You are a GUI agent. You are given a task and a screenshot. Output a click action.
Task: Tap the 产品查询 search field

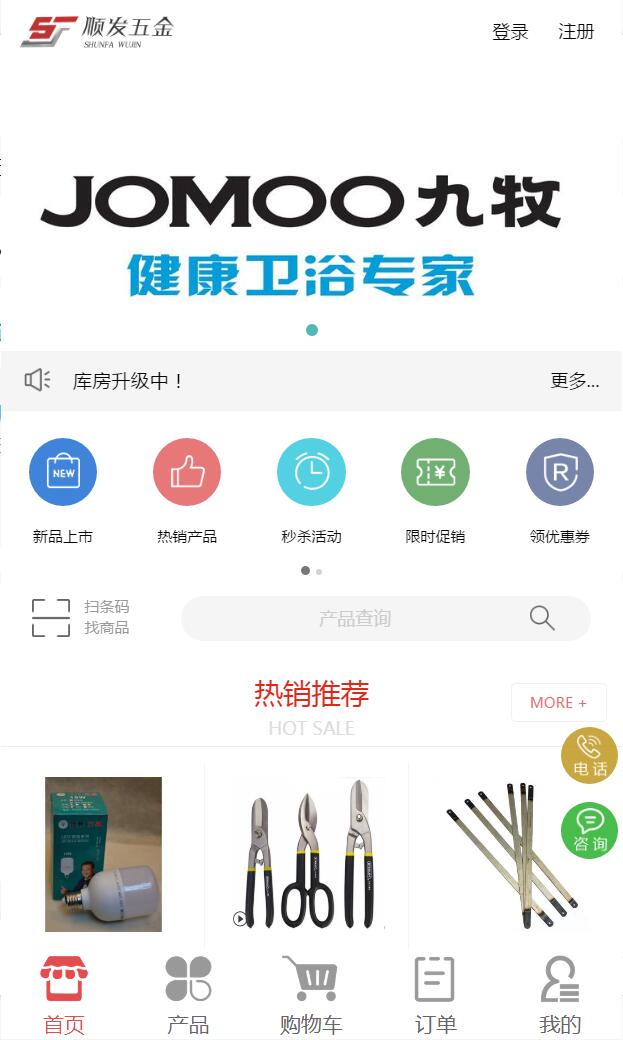pos(355,619)
